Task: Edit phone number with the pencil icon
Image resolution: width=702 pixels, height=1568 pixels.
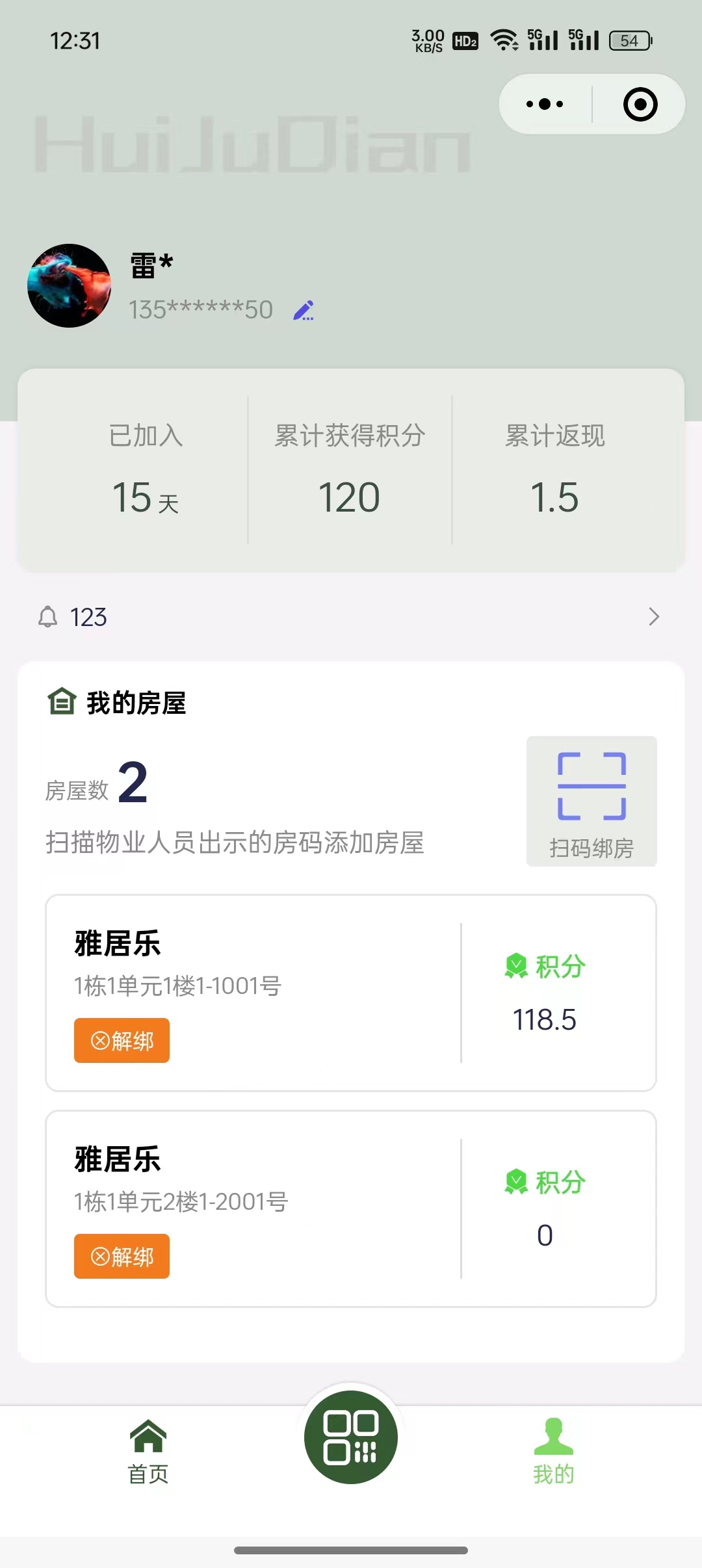Action: pos(304,310)
